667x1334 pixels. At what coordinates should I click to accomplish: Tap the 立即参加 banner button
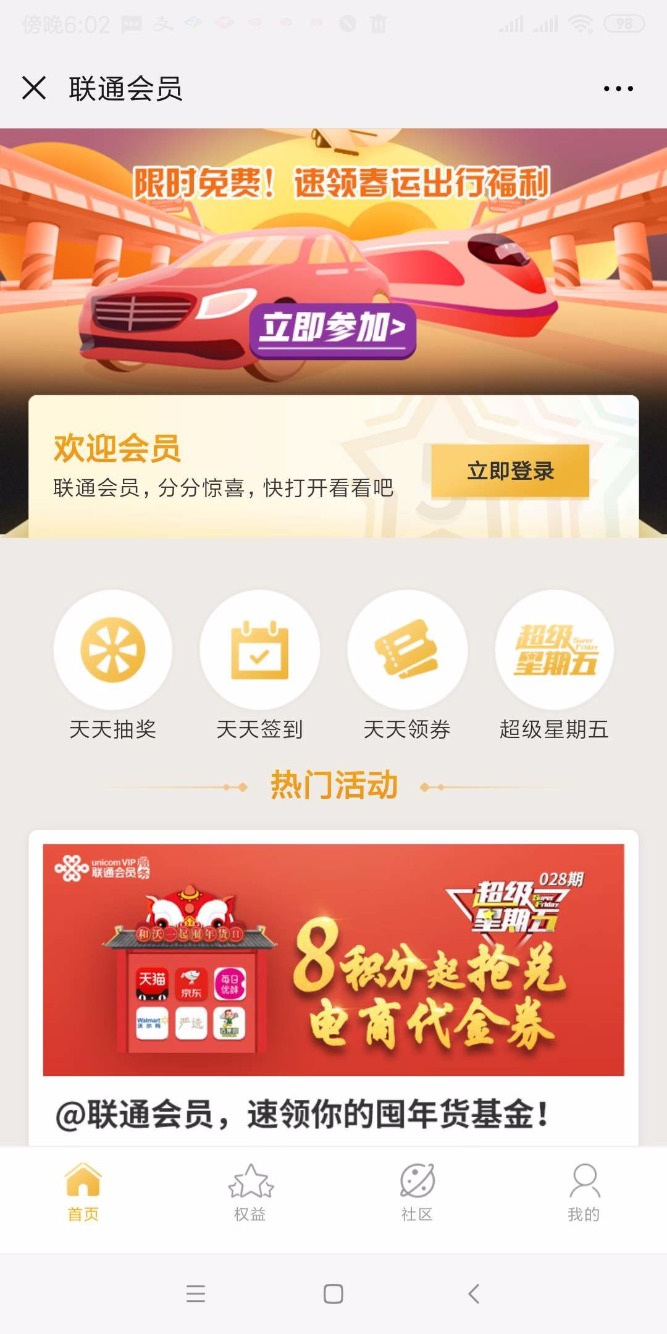point(332,329)
